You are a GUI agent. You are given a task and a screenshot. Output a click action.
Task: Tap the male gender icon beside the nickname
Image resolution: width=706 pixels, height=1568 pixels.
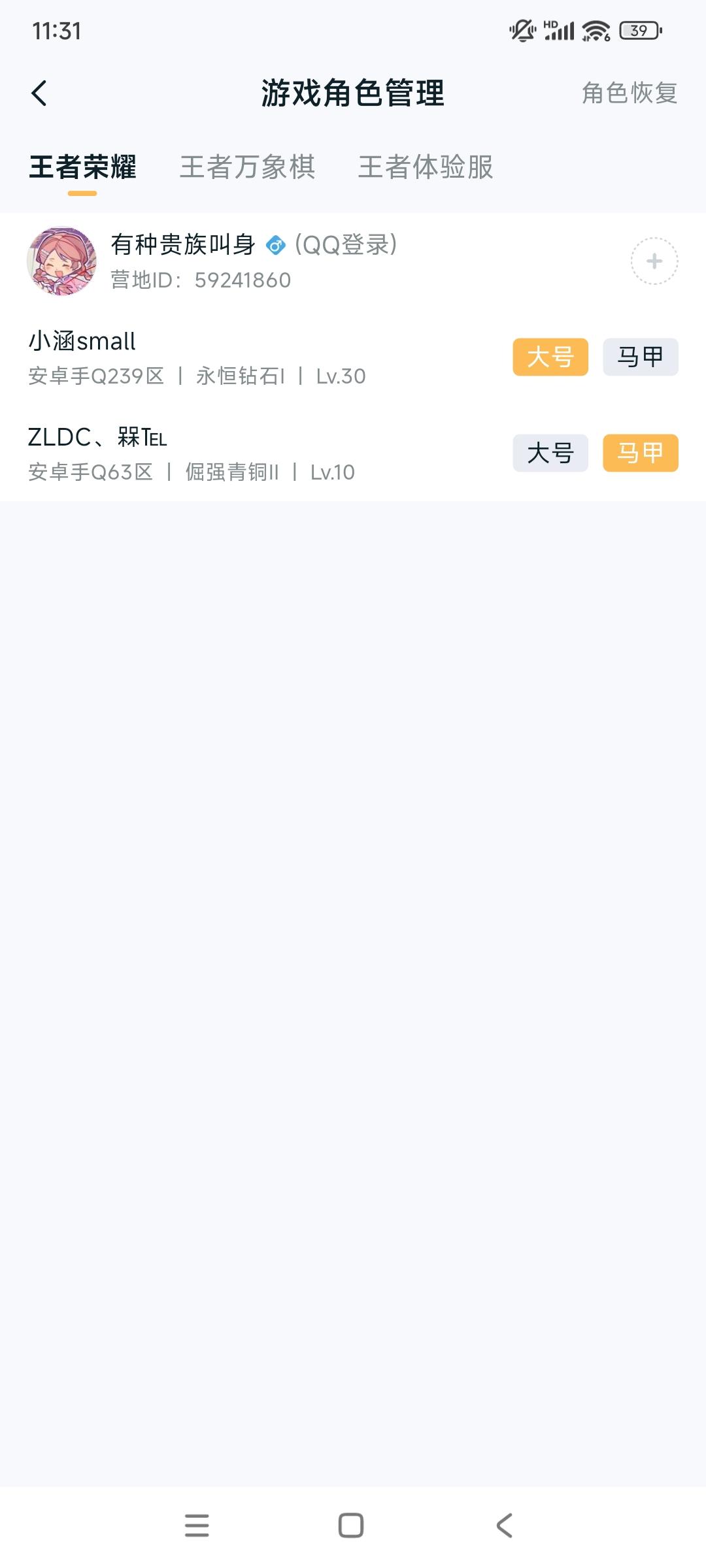(x=277, y=245)
